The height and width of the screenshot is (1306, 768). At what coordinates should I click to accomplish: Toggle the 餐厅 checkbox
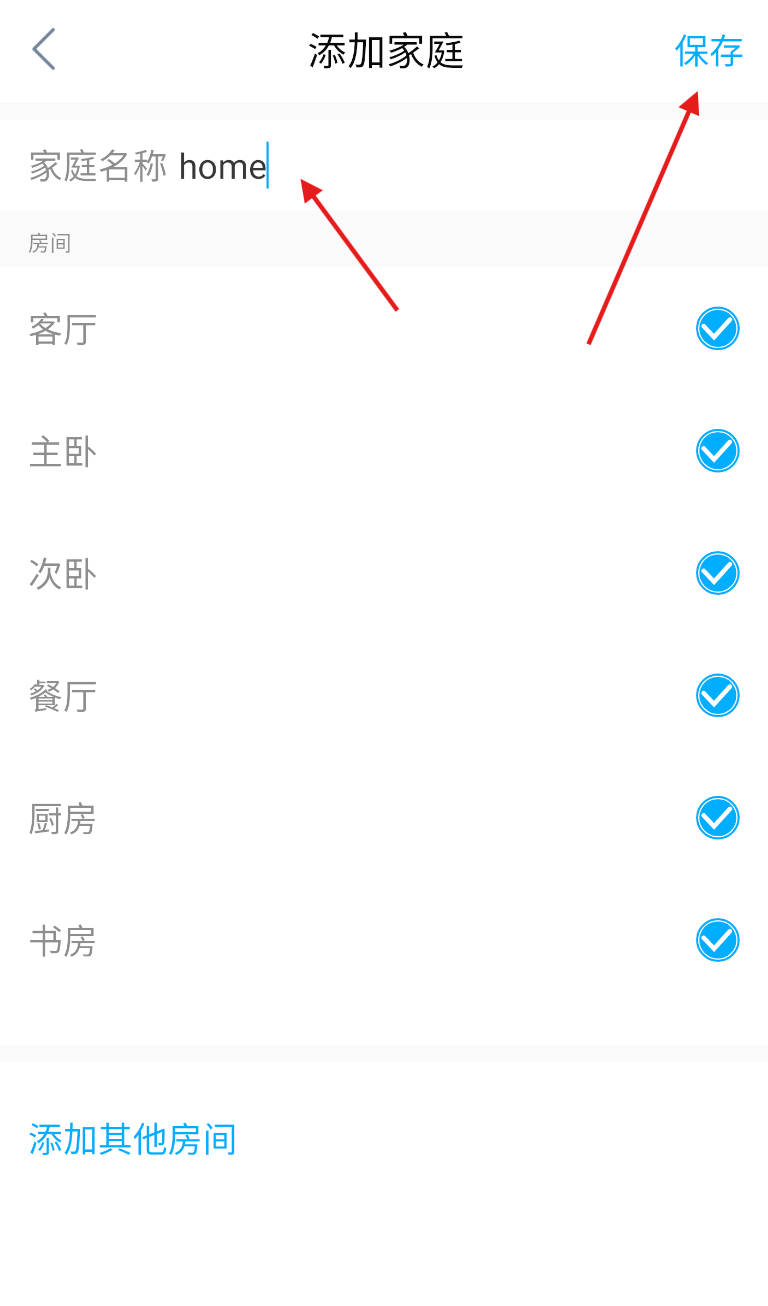coord(717,695)
